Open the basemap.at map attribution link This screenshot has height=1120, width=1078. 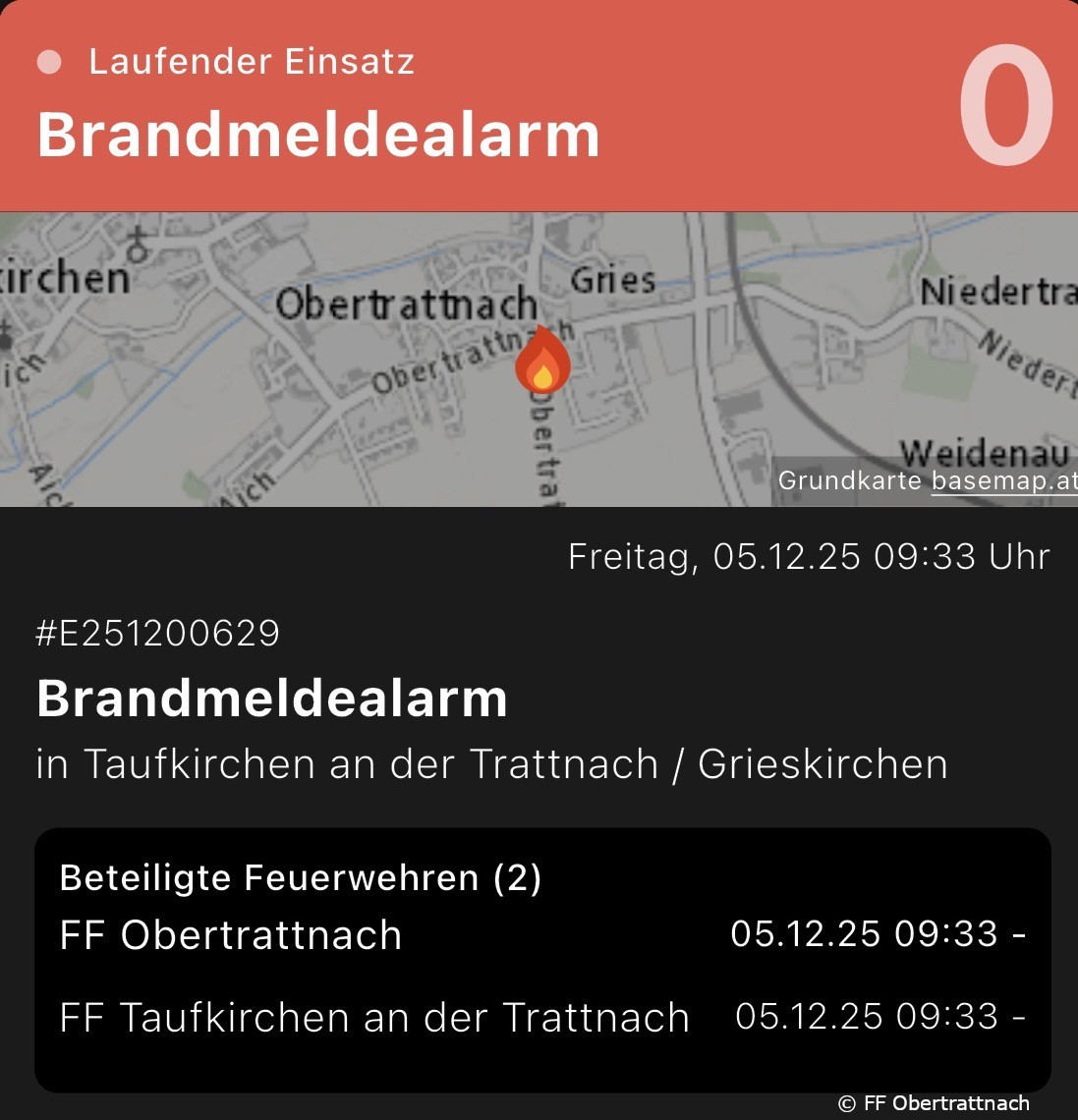coord(1002,481)
